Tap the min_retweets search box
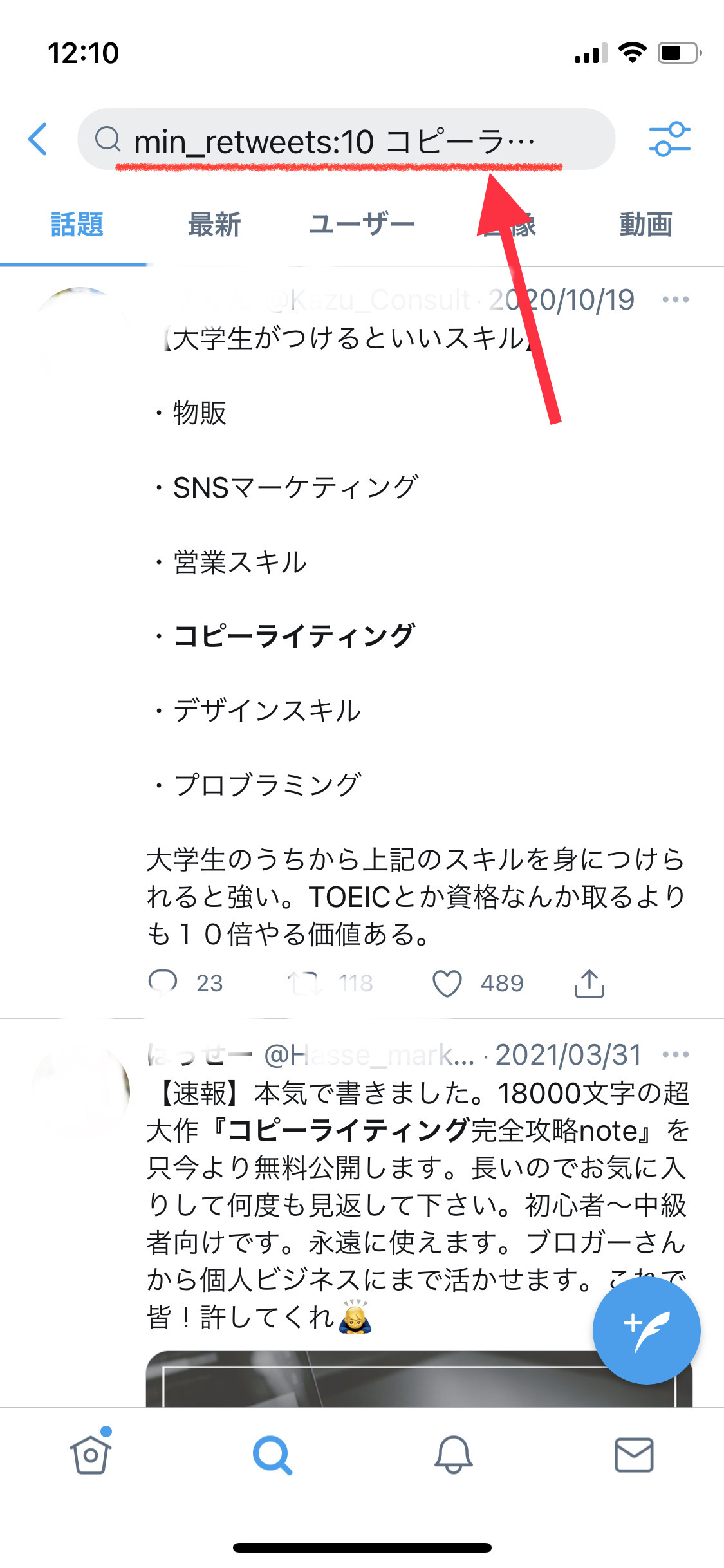Screen dimensions: 724x1568 [346, 139]
